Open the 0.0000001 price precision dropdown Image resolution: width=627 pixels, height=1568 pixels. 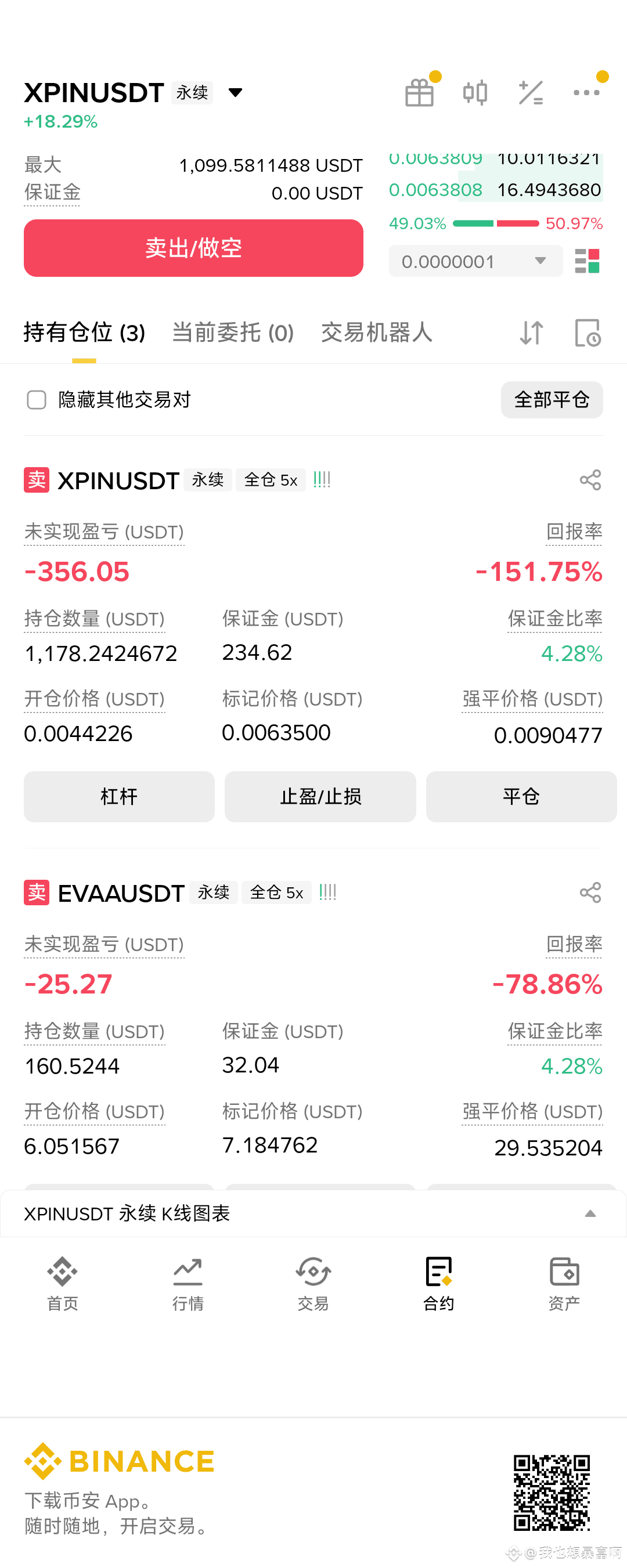(x=475, y=261)
